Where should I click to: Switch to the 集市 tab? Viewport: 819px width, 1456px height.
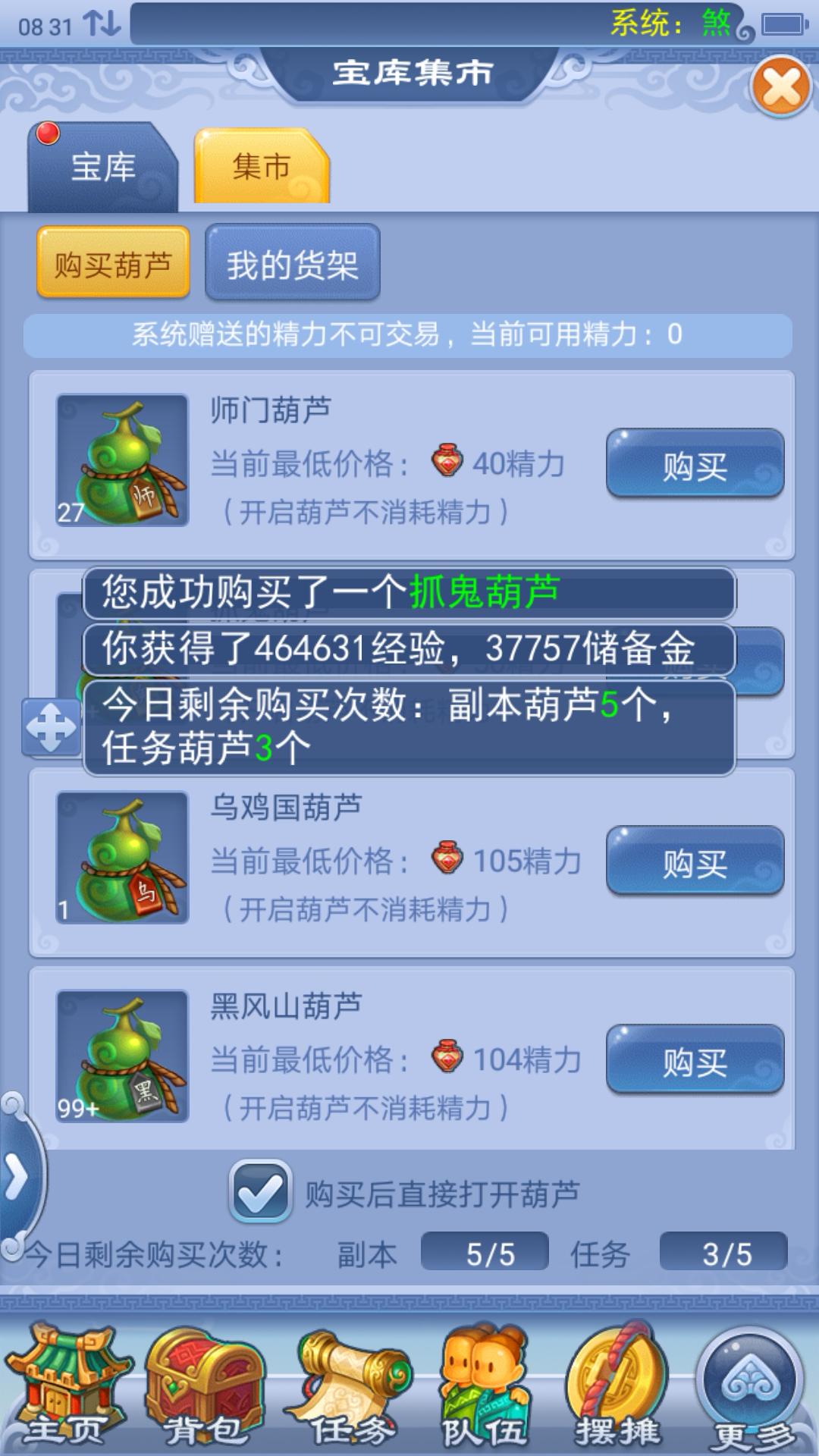(261, 167)
